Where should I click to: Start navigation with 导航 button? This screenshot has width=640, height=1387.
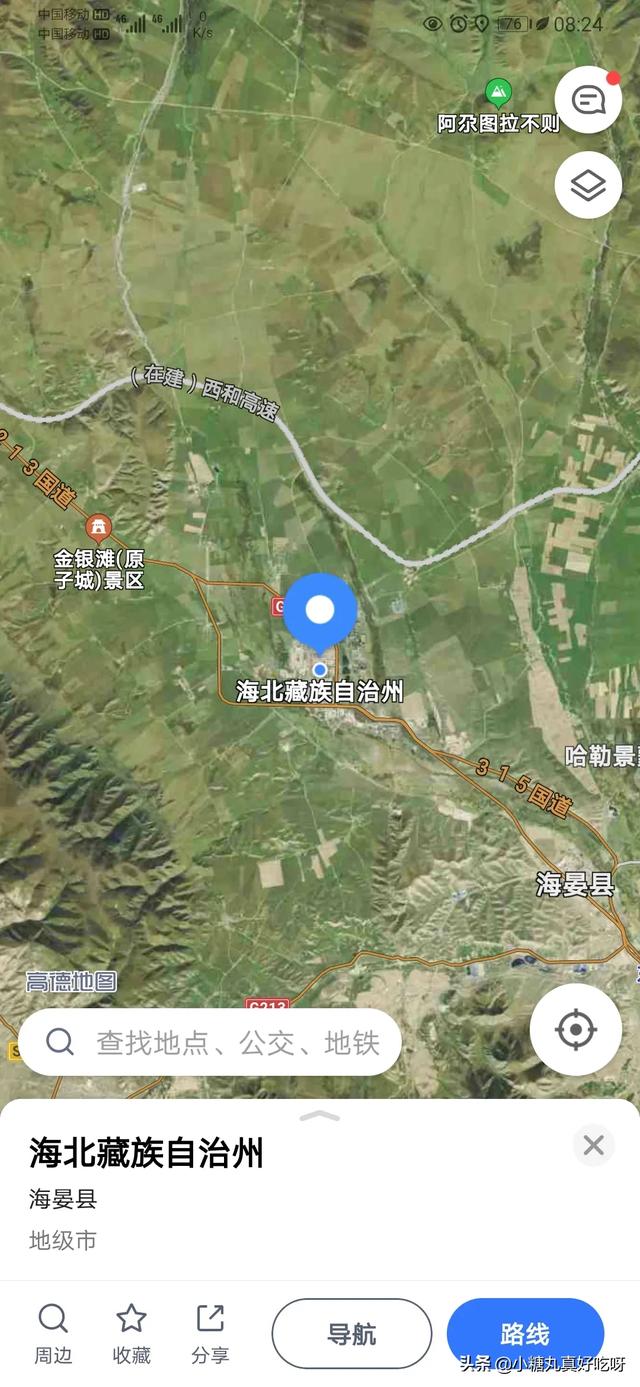tap(352, 1333)
